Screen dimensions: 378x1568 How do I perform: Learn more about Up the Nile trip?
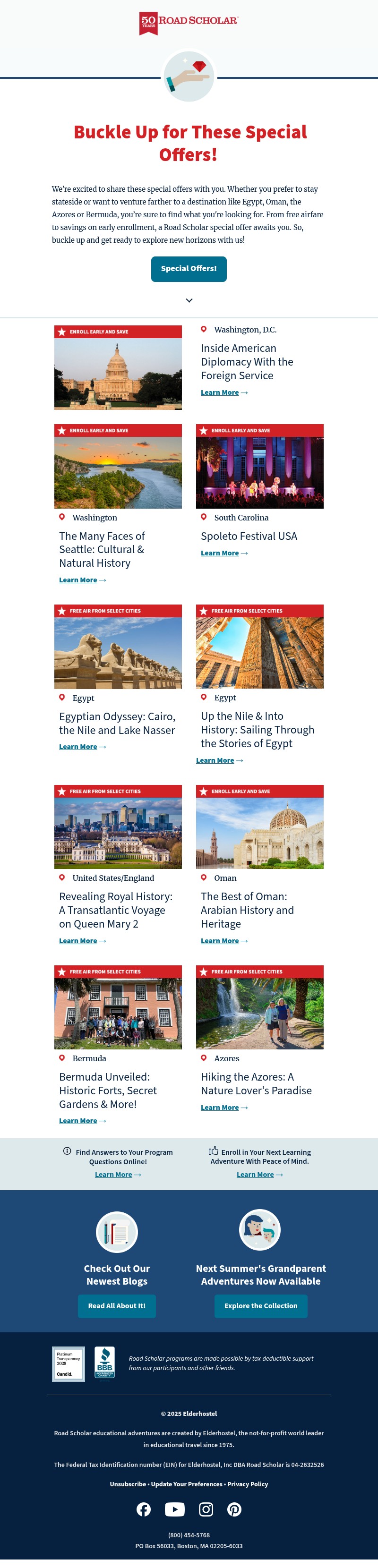215,760
